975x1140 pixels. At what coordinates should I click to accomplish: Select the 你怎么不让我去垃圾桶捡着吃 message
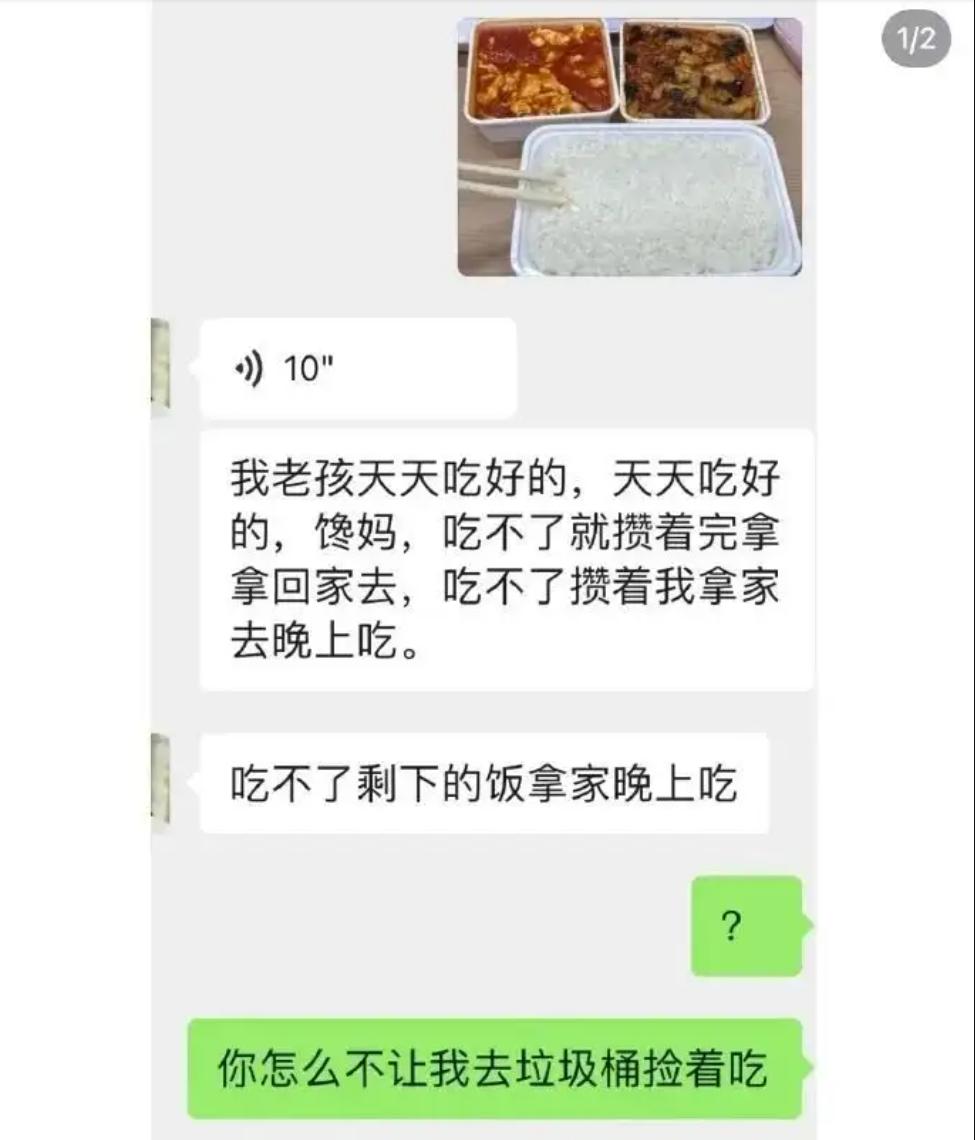495,1066
